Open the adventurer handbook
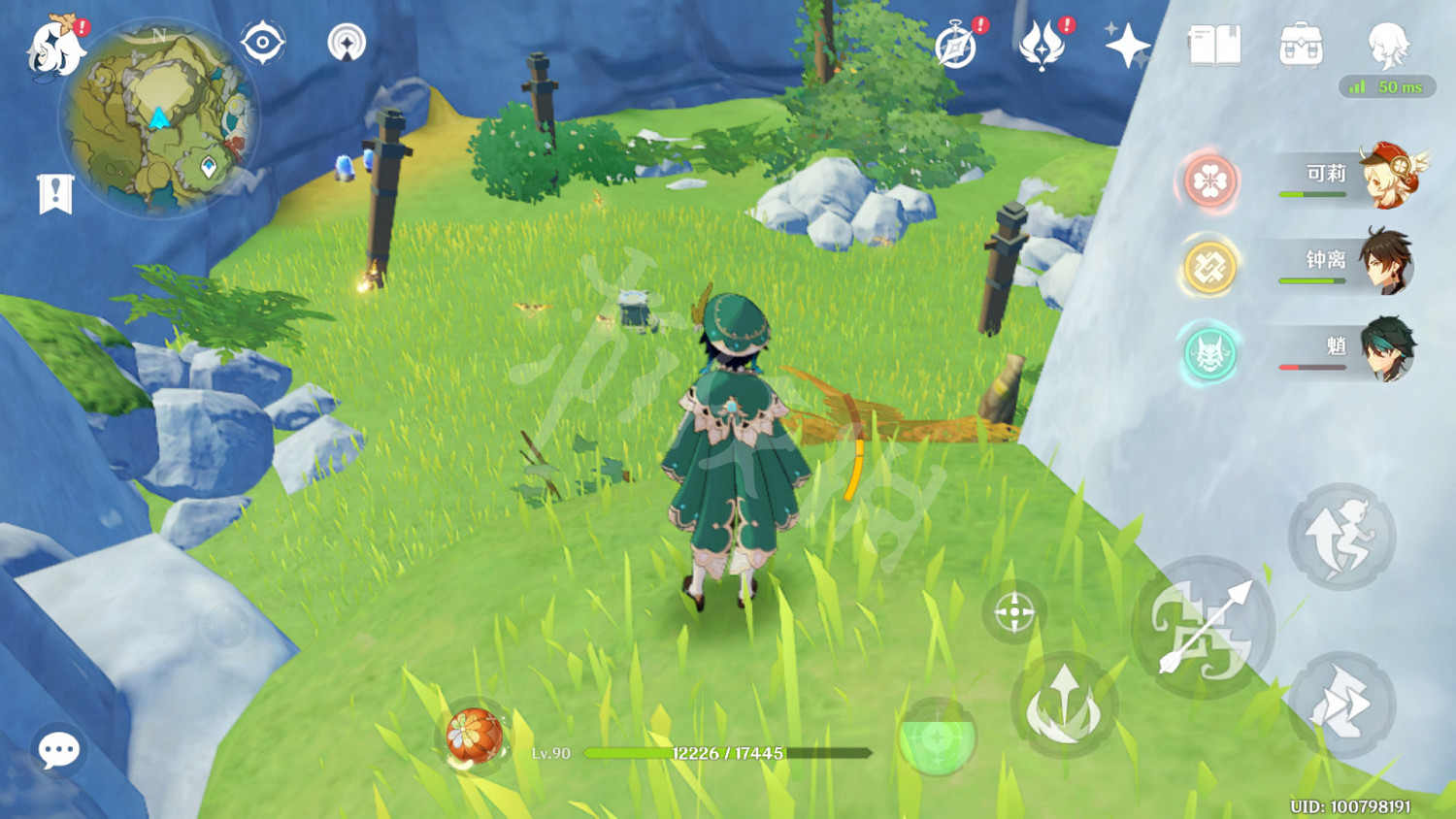This screenshot has width=1456, height=819. 1214,46
